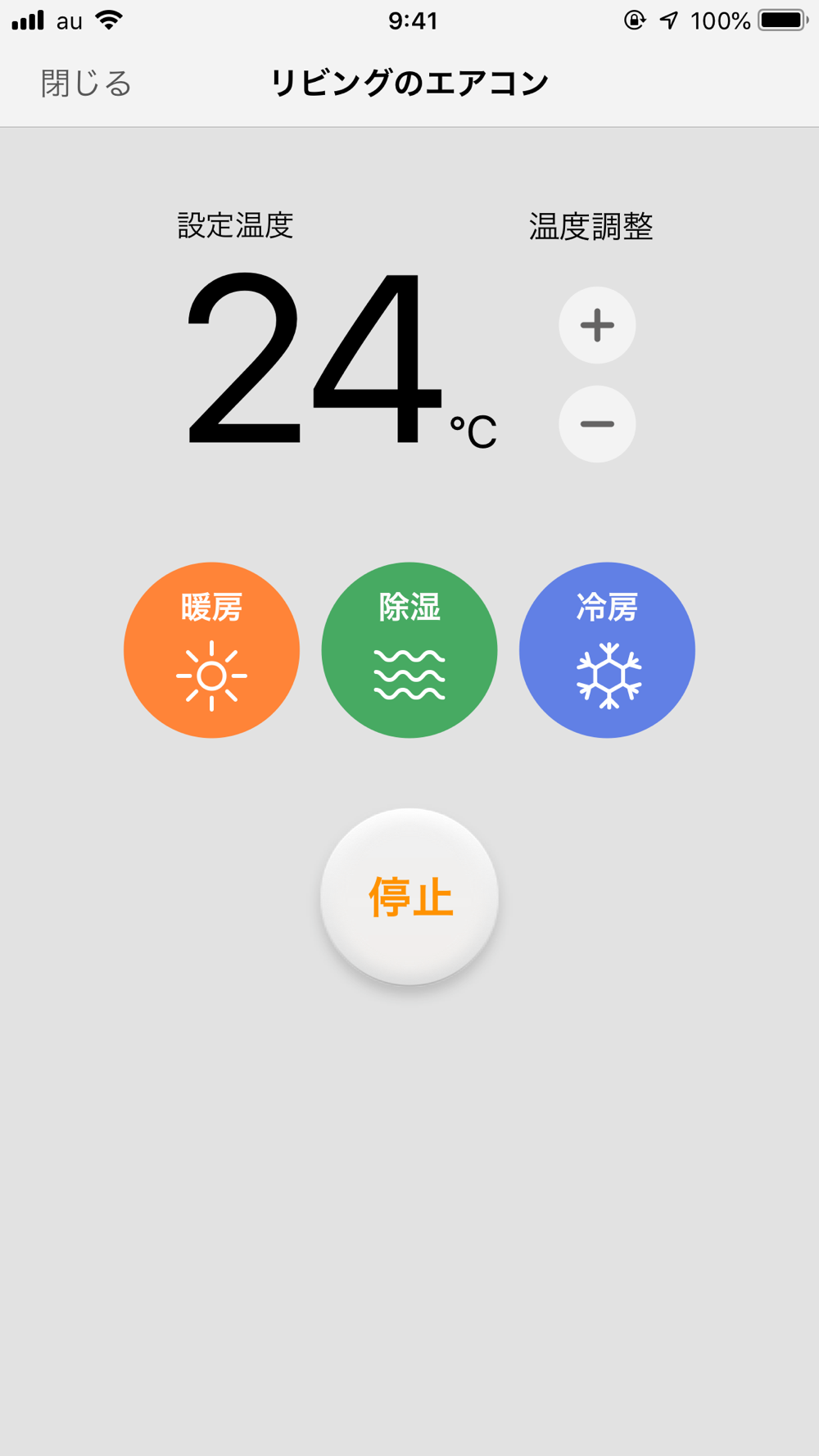Raise the temperature with the plus button
The height and width of the screenshot is (1456, 819).
point(597,325)
